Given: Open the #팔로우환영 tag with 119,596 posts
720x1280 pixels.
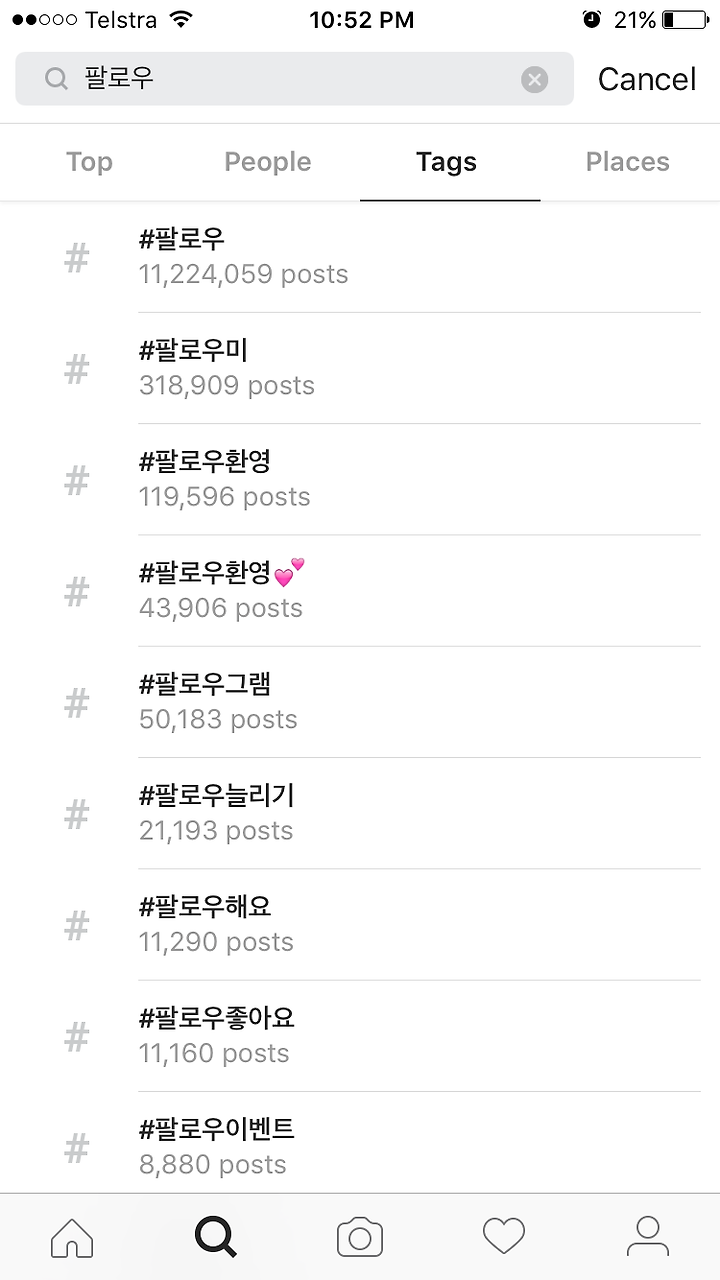Looking at the screenshot, I should pyautogui.click(x=360, y=479).
